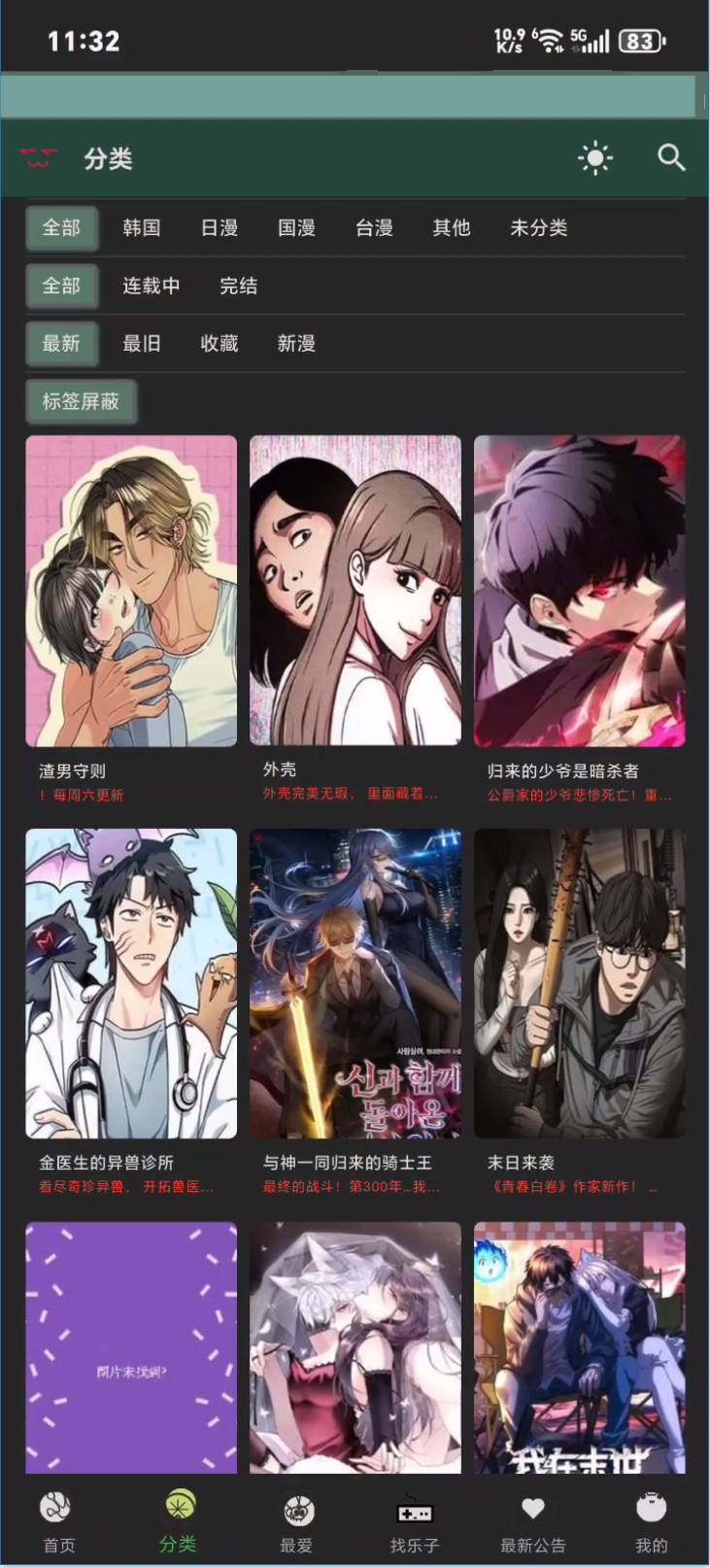Select the 台漫 filter
Image resolution: width=710 pixels, height=1568 pixels.
(x=374, y=227)
